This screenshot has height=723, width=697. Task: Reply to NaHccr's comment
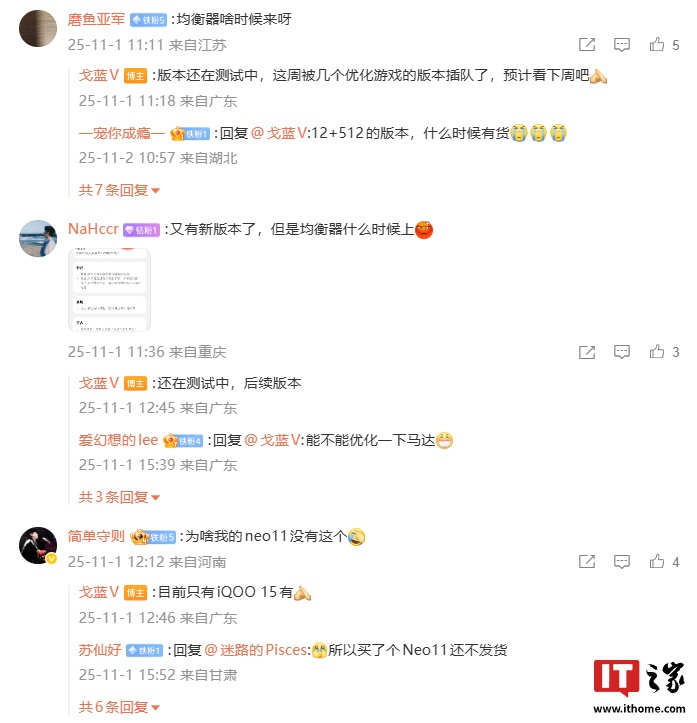tap(622, 352)
